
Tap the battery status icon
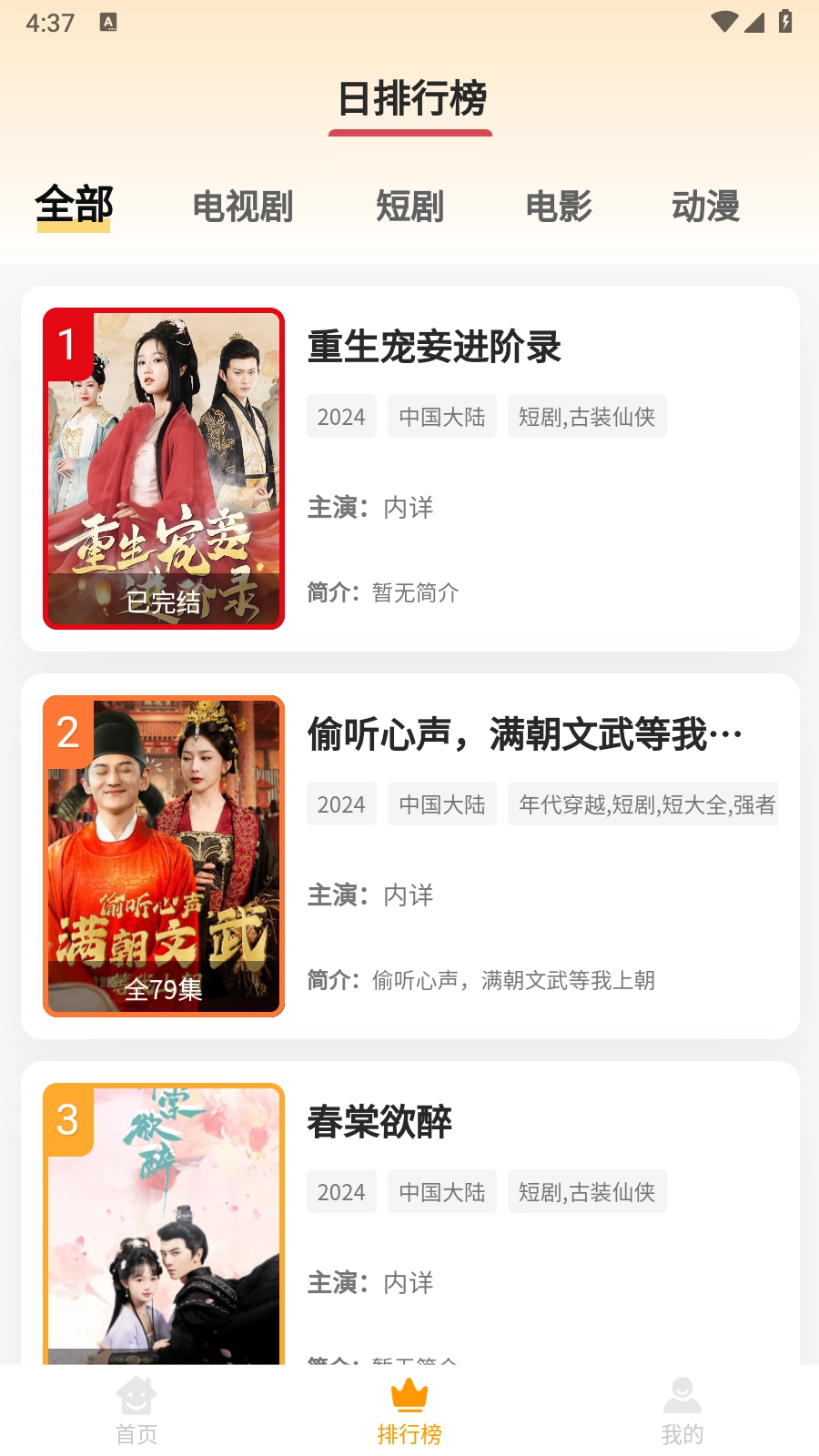[786, 23]
